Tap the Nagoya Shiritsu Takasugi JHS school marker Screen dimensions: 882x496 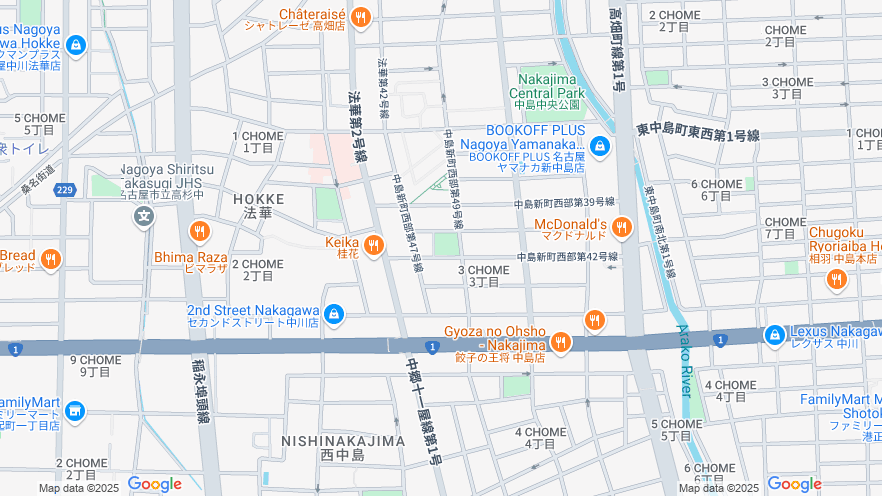point(145,215)
